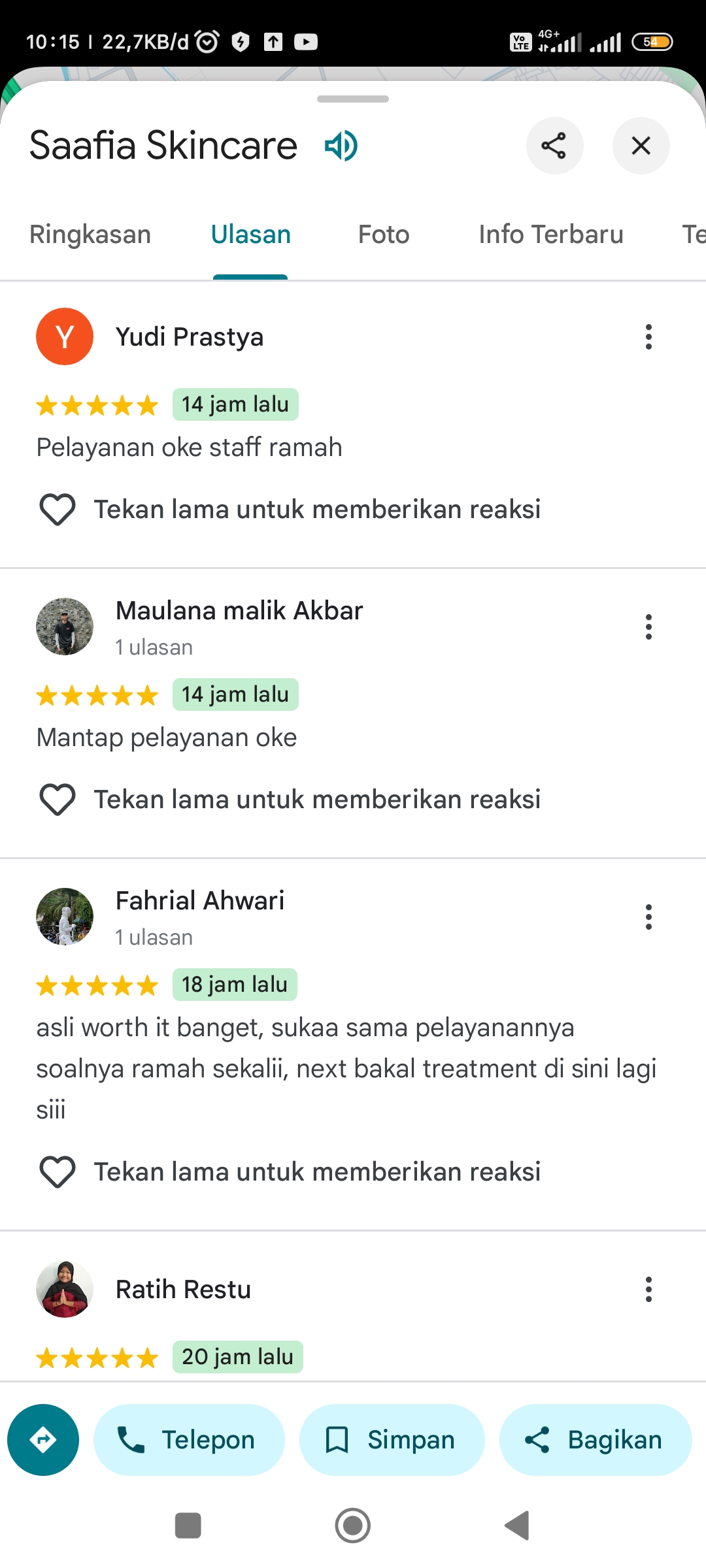This screenshot has height=1568, width=706.
Task: Open overflow menu on Maulana malik Akbar's review
Action: coord(648,627)
